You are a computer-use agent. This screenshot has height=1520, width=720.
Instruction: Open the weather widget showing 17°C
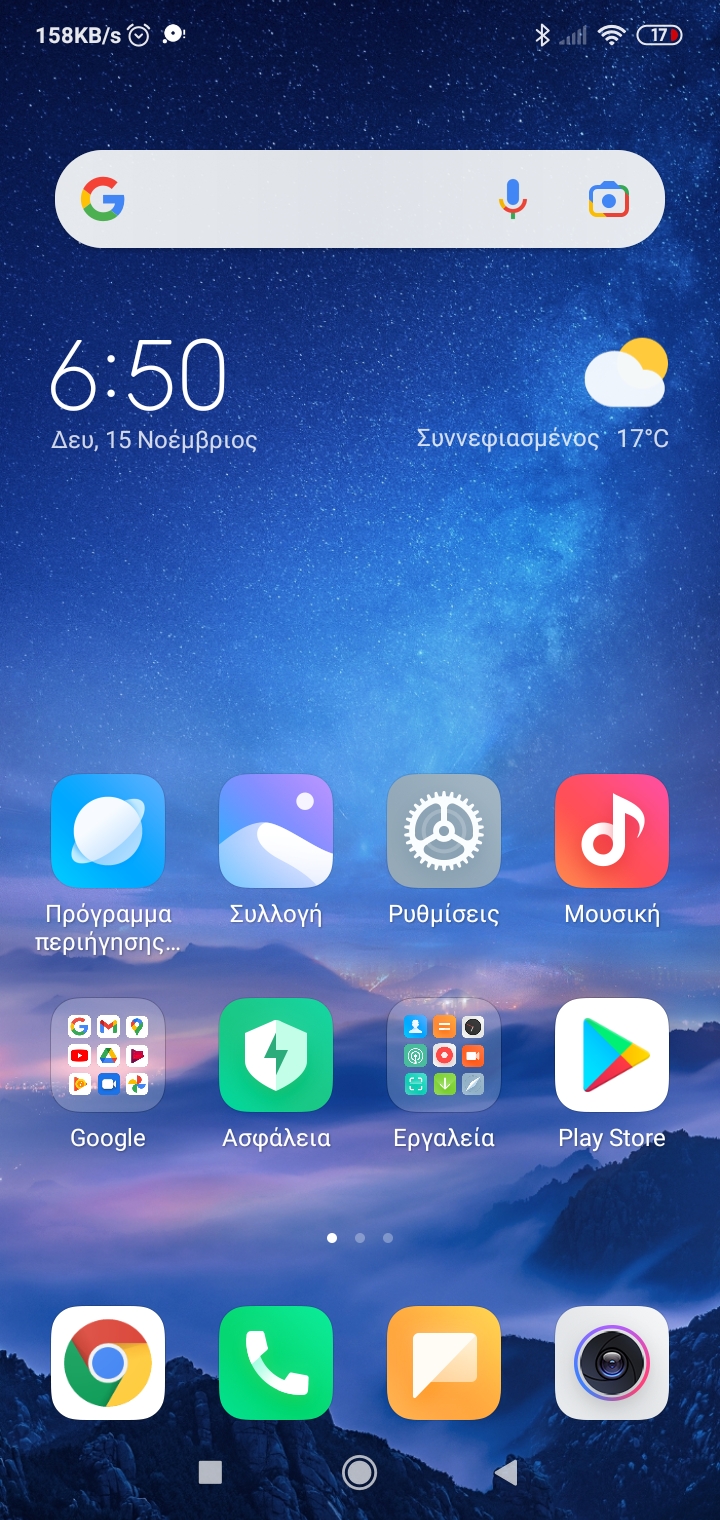pyautogui.click(x=627, y=372)
